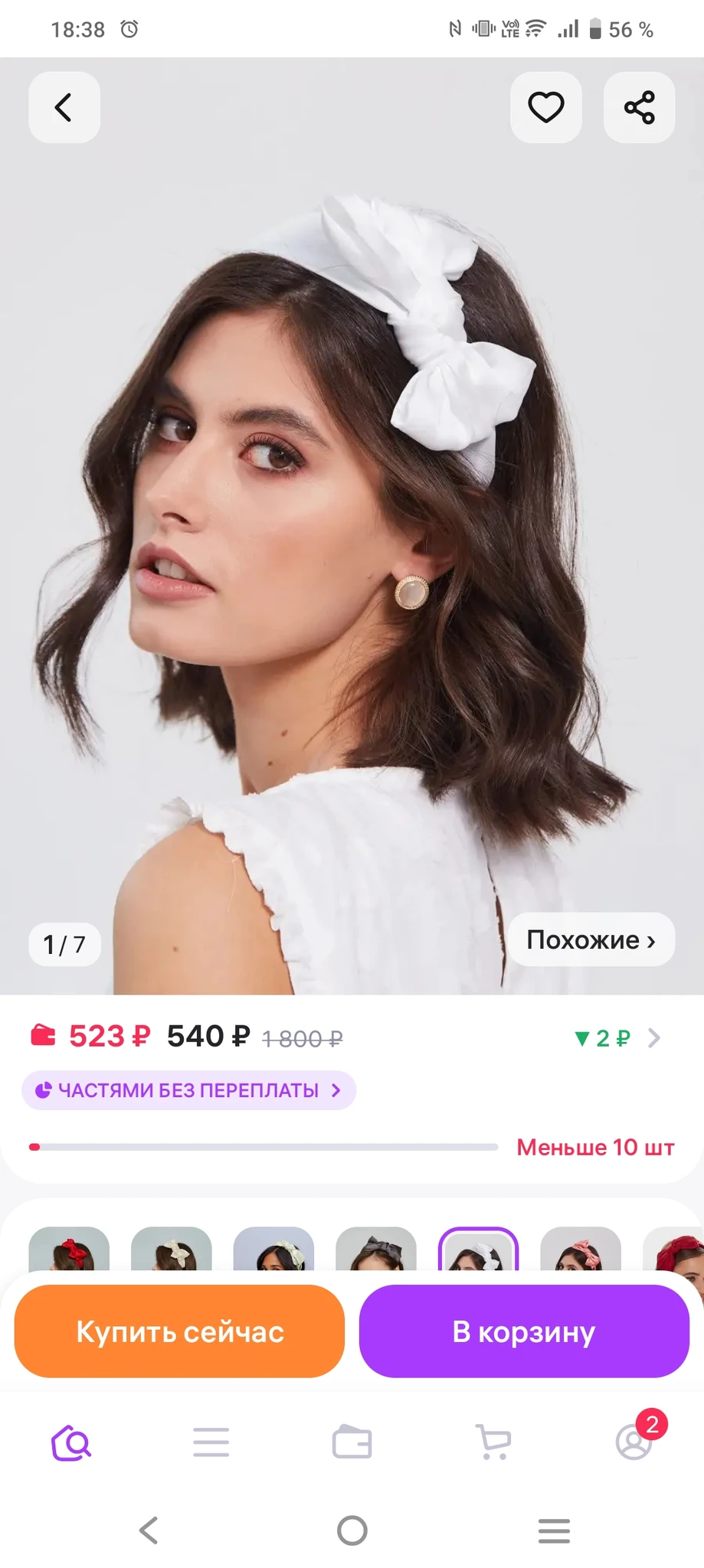Tap Купить сейчас to buy now
Image resolution: width=704 pixels, height=1568 pixels.
(179, 1332)
